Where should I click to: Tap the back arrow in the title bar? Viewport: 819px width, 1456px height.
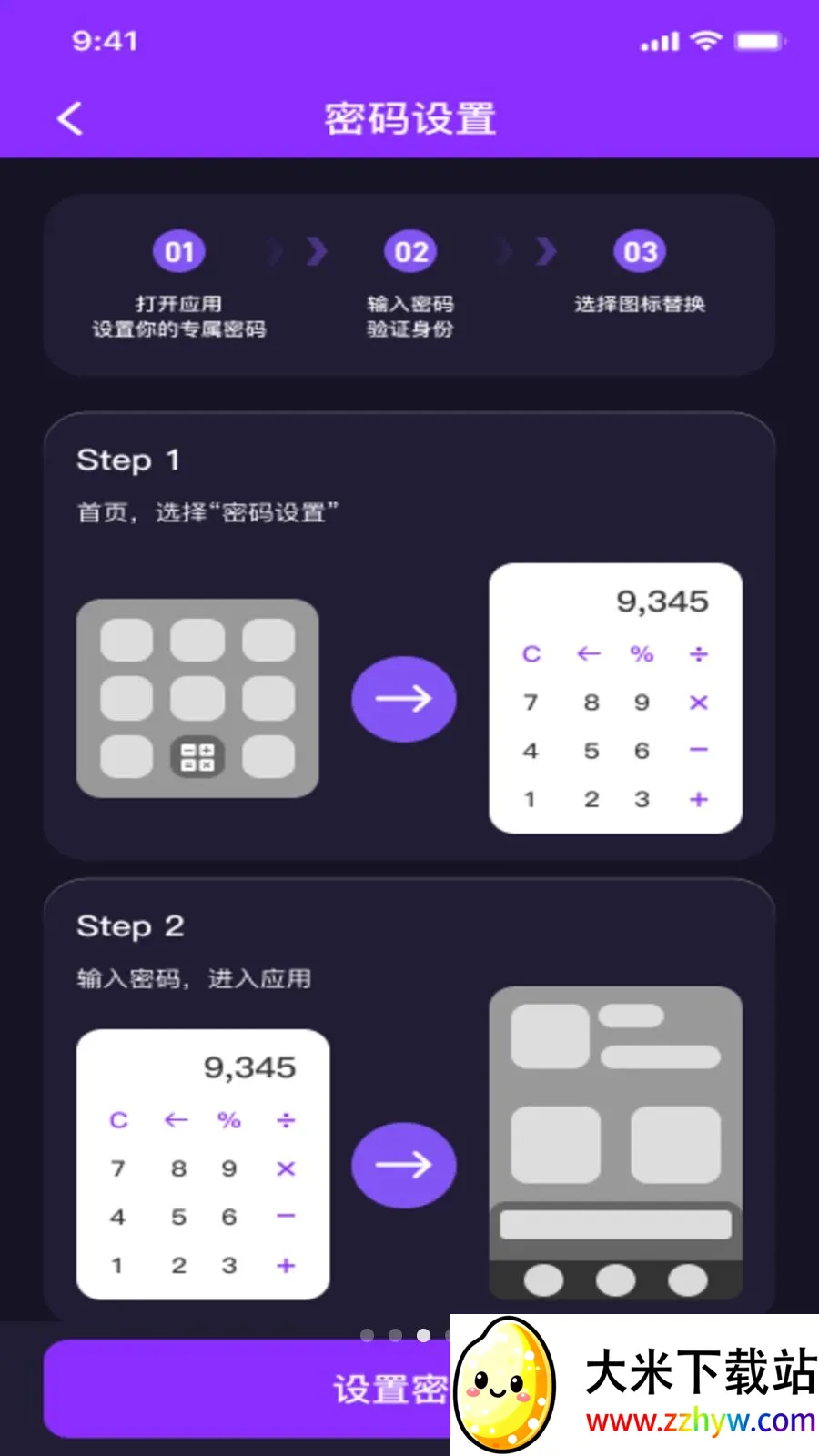coord(69,118)
